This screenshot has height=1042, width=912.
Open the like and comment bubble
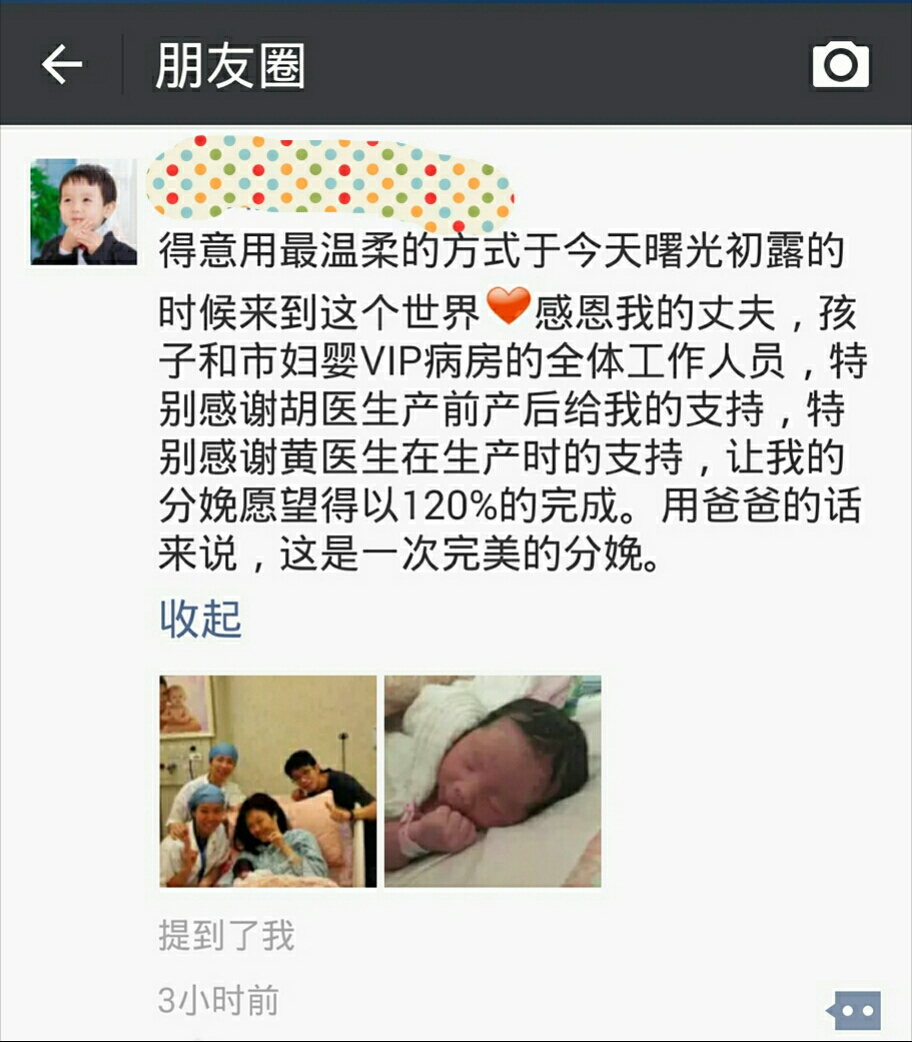(x=855, y=1009)
